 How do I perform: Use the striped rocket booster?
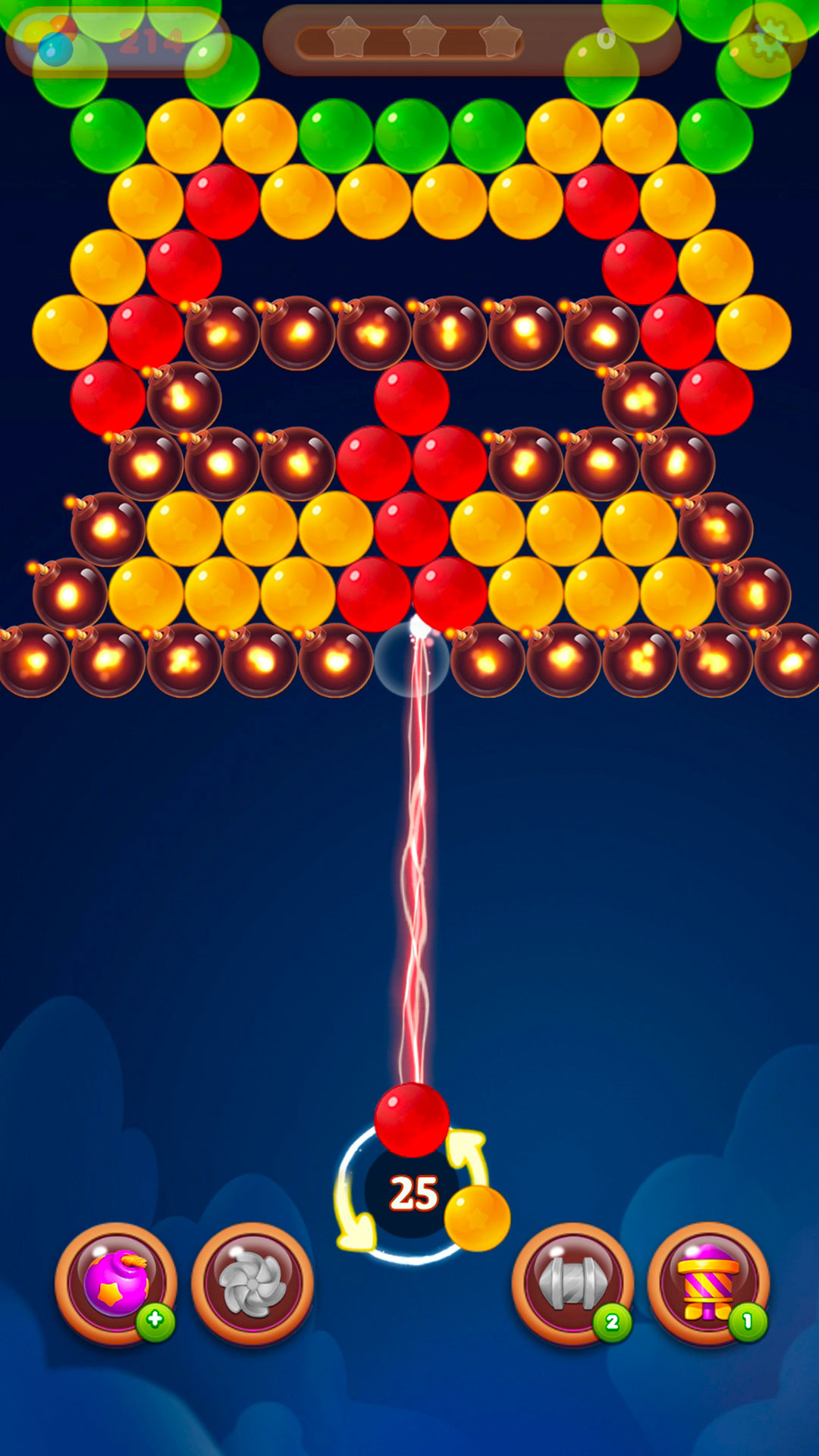708,1283
